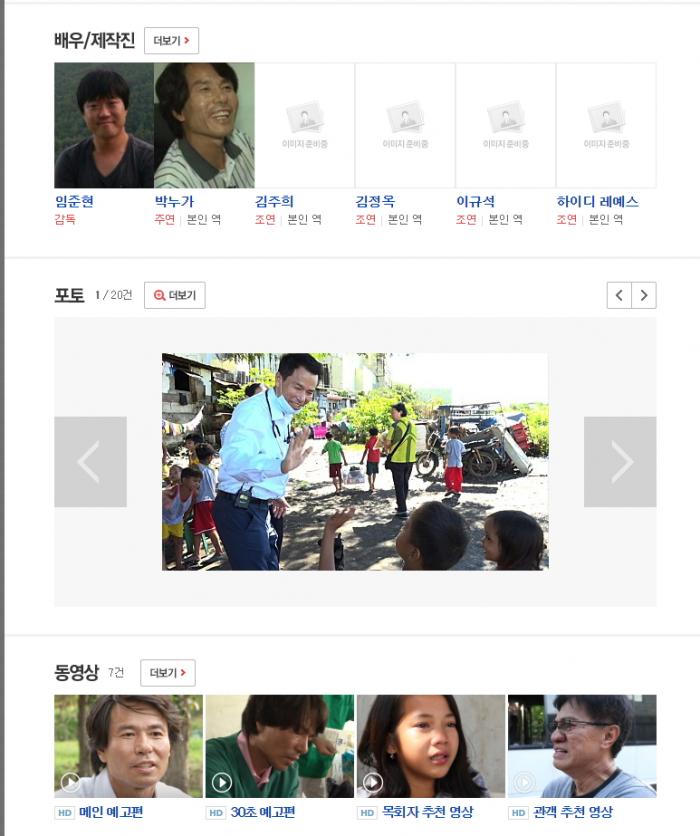Go to previous photo with small top arrow
700x836 pixels.
point(619,295)
